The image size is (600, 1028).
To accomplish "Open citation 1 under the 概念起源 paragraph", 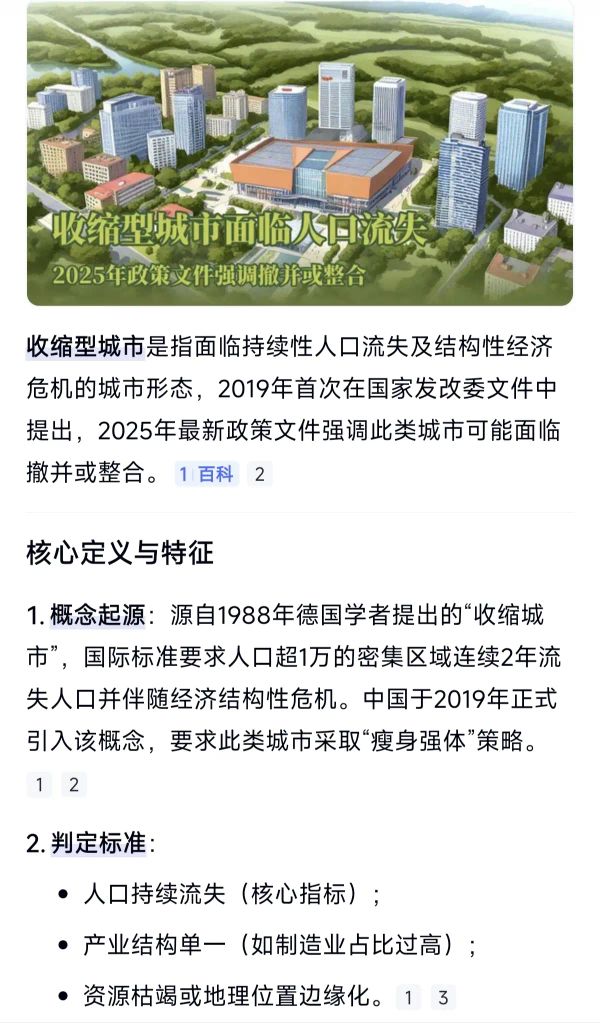I will (x=39, y=785).
